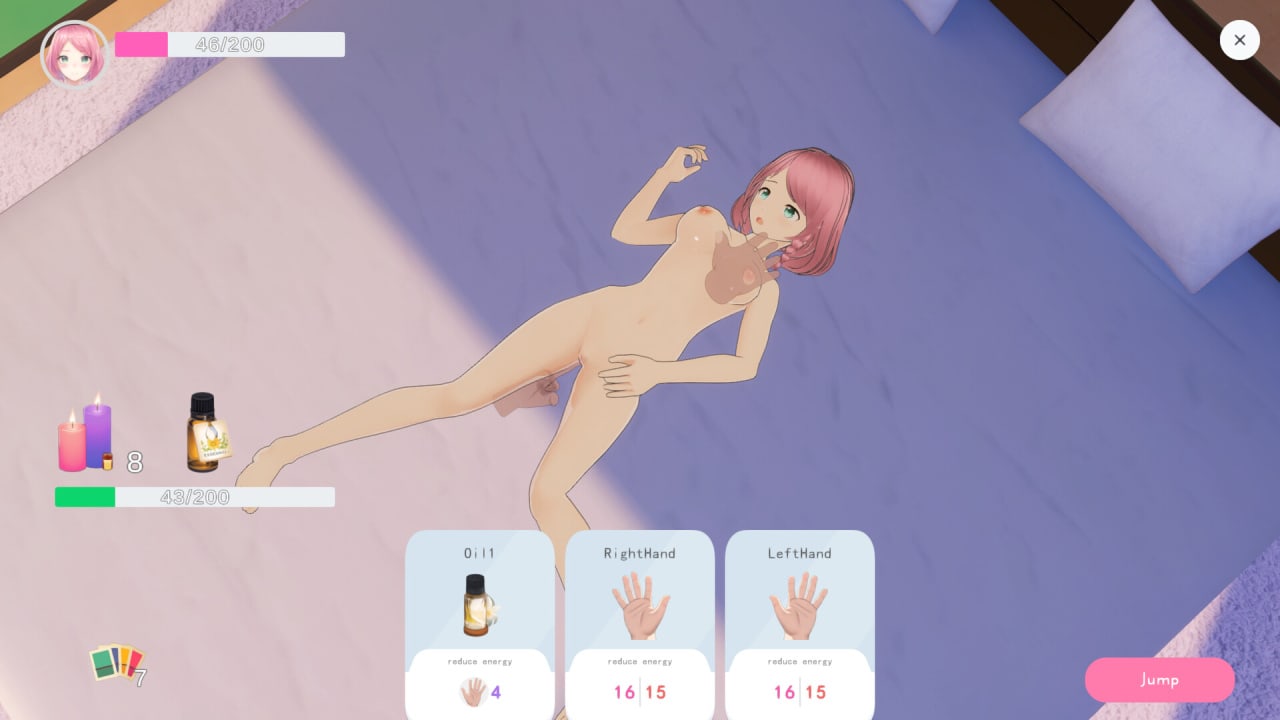Use the candles item
Image resolution: width=1280 pixels, height=720 pixels.
[86, 435]
